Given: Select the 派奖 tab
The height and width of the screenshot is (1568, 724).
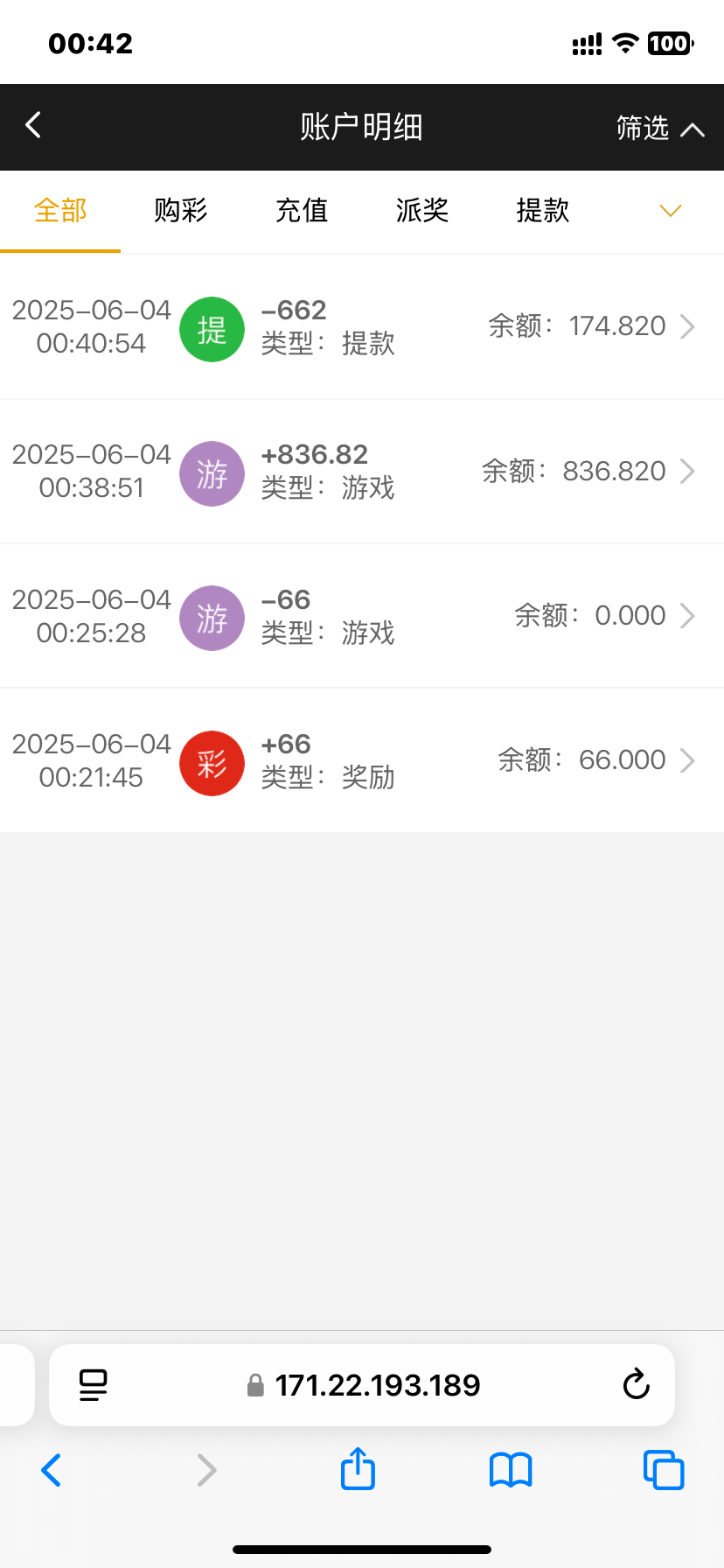Looking at the screenshot, I should (422, 211).
